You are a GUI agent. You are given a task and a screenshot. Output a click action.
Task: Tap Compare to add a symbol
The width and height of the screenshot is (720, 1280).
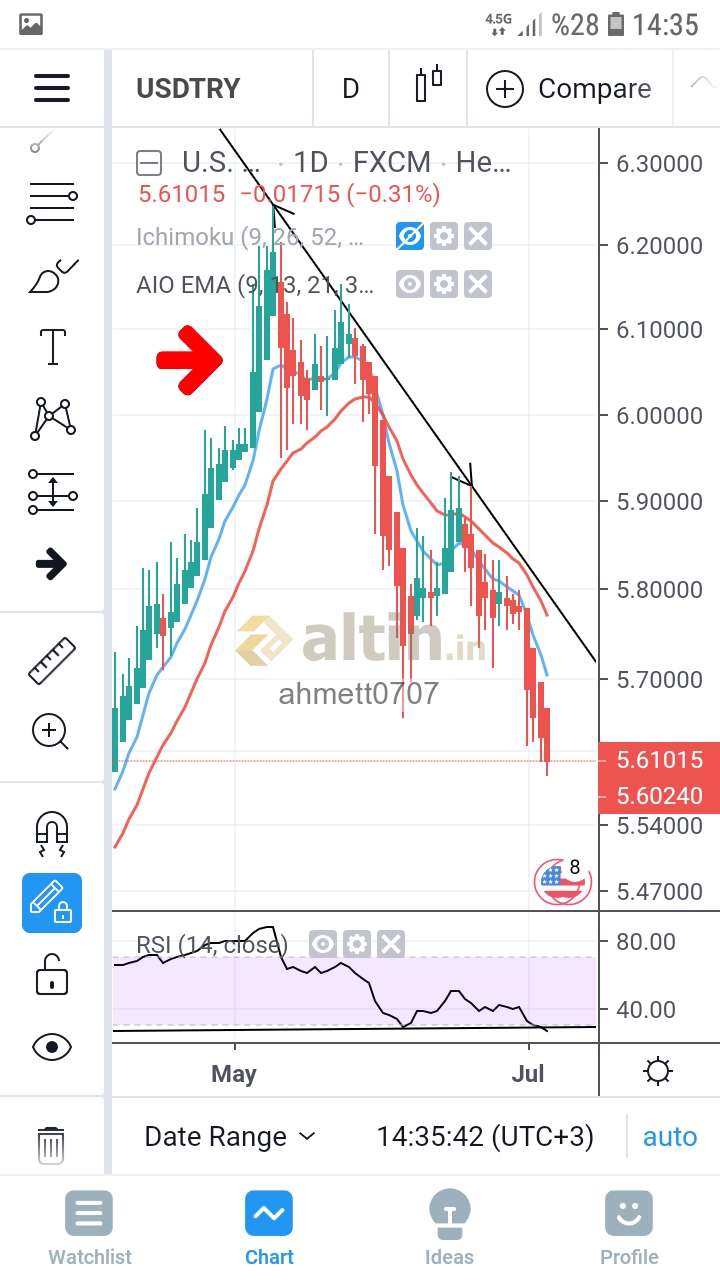click(568, 89)
